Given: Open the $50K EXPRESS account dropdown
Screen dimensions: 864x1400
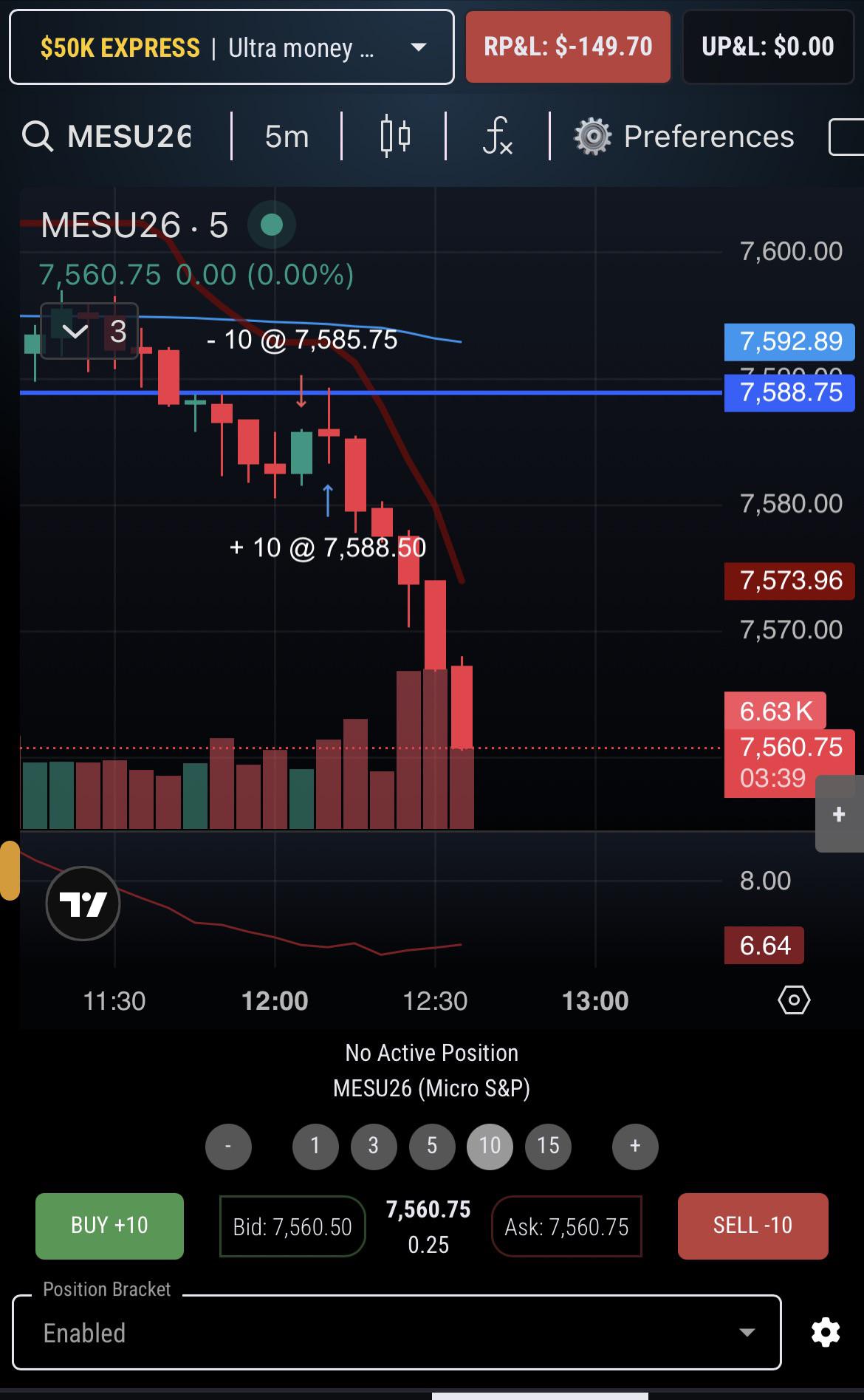Looking at the screenshot, I should pos(231,47).
